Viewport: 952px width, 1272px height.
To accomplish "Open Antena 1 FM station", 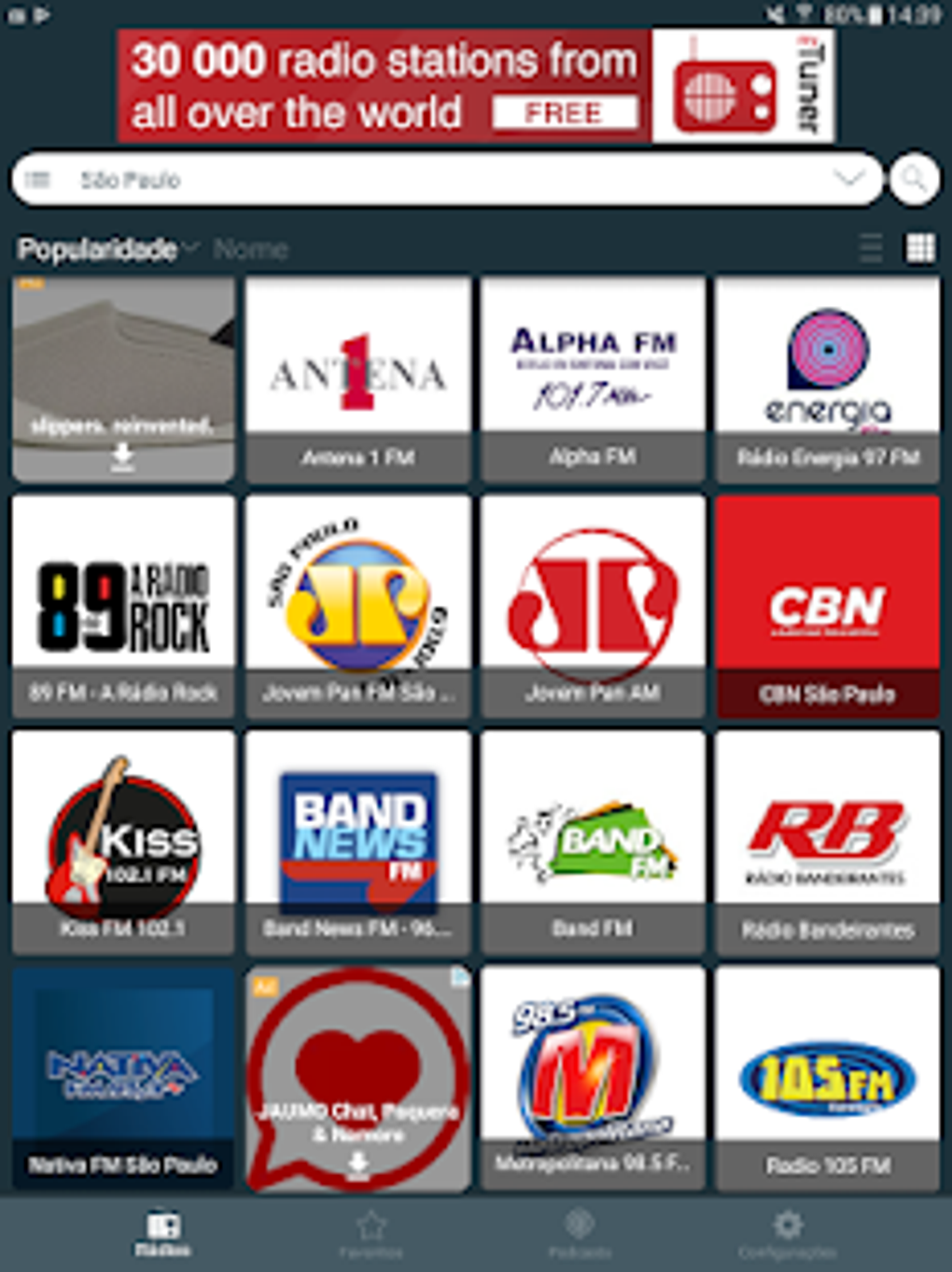I will (x=357, y=378).
